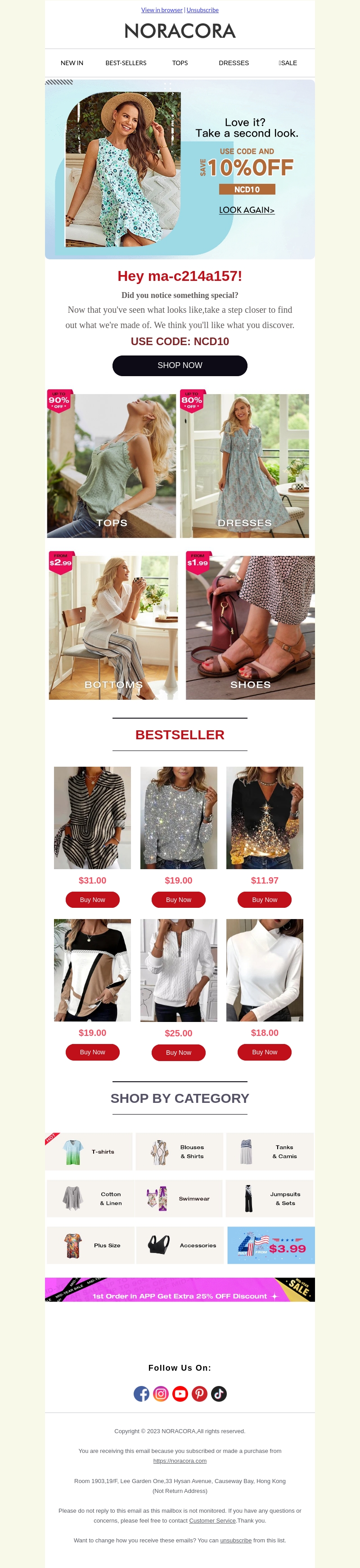Open the View in browser link
The height and width of the screenshot is (1568, 360).
pos(162,10)
